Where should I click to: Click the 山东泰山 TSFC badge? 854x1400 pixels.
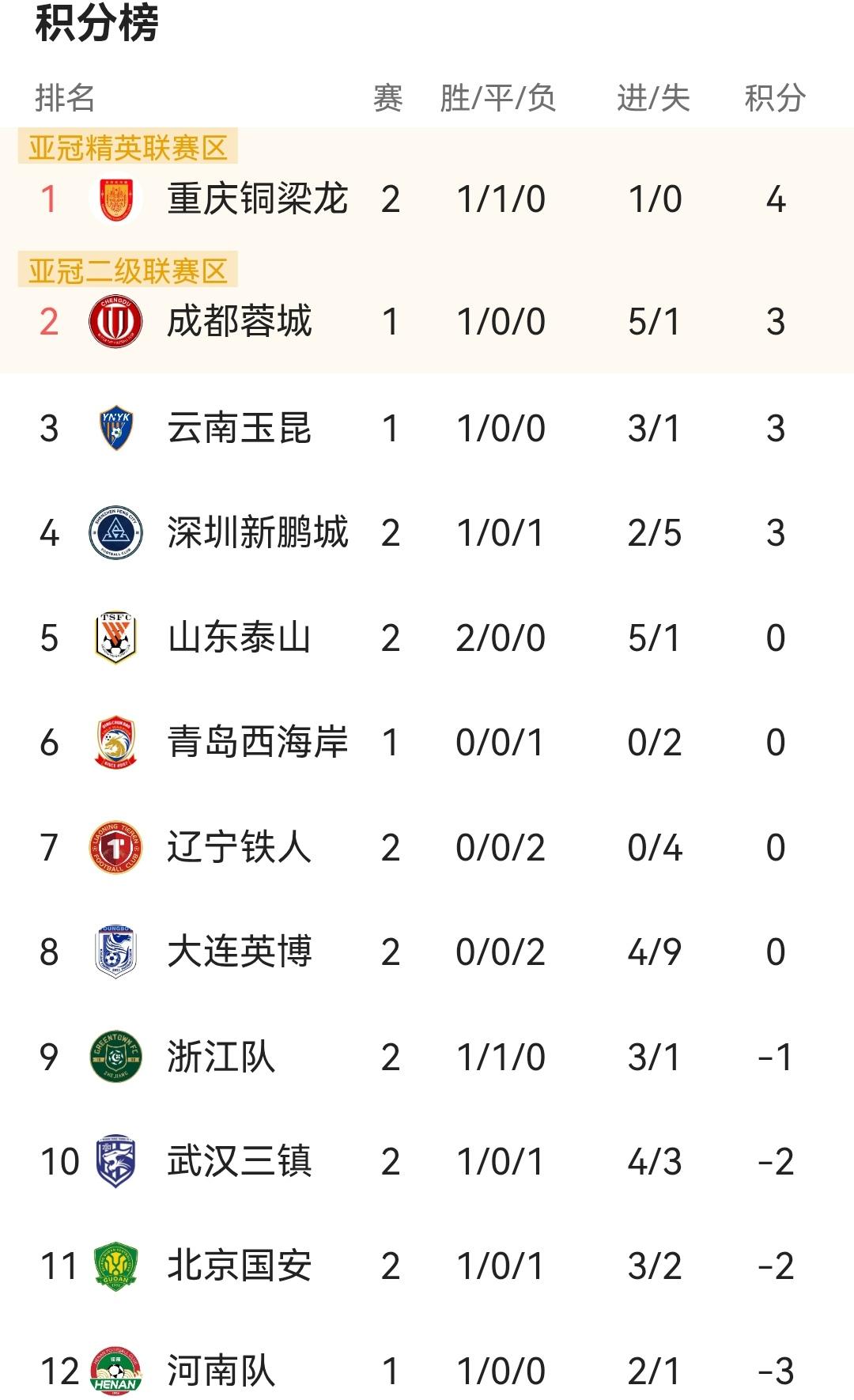pos(113,637)
